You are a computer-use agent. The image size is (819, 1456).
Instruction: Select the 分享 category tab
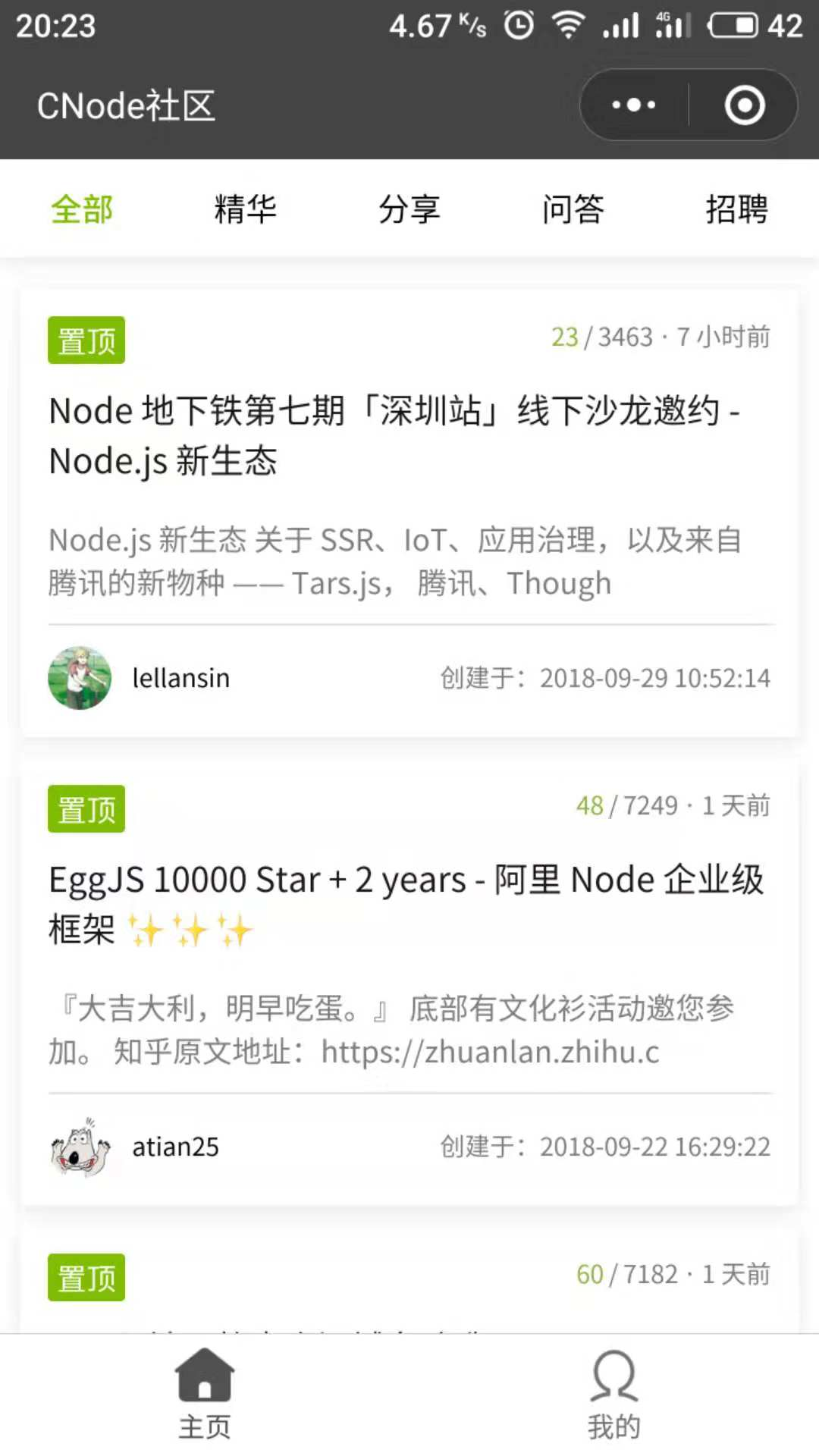[x=409, y=209]
